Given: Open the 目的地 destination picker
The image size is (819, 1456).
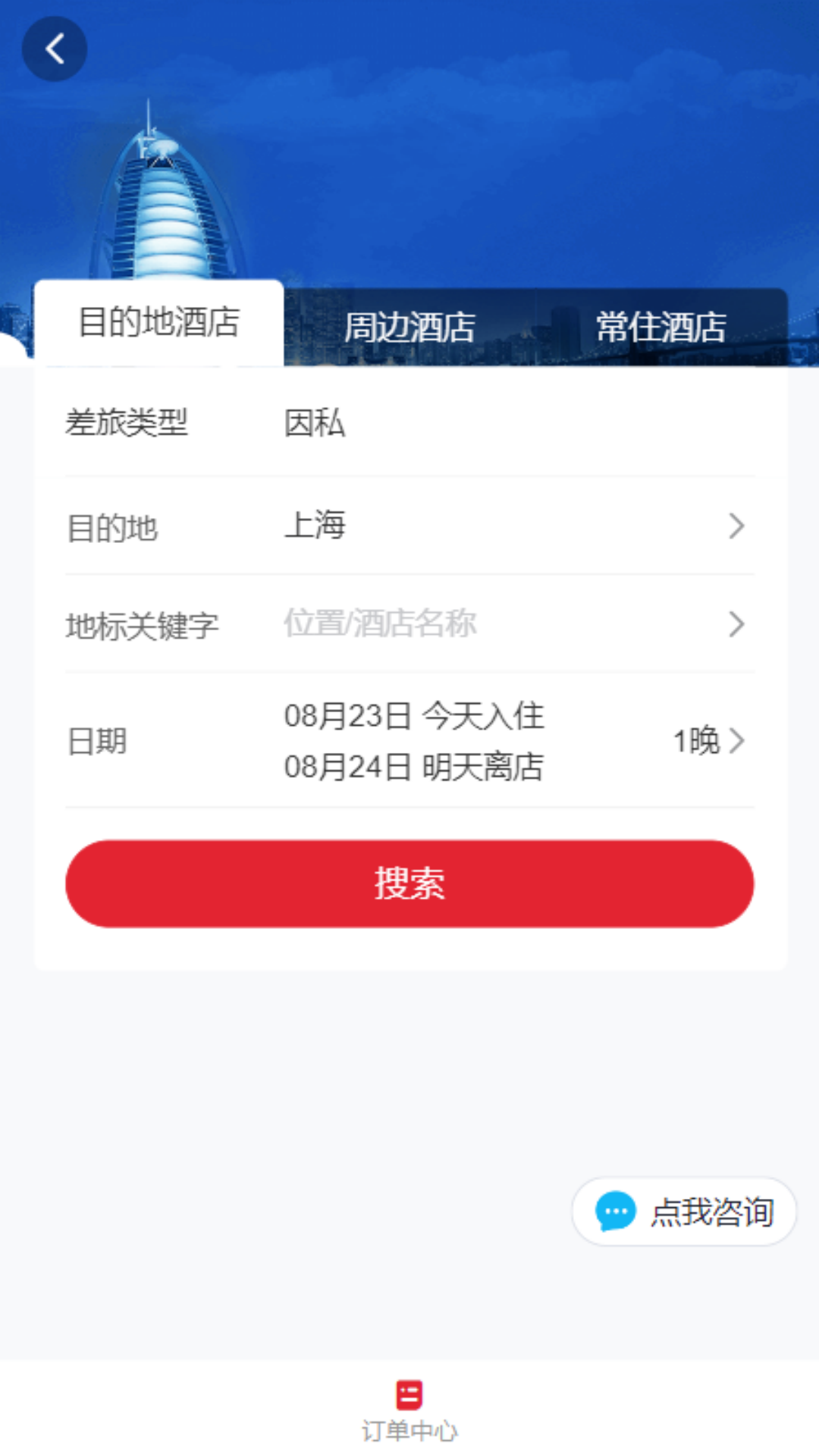Looking at the screenshot, I should (409, 526).
